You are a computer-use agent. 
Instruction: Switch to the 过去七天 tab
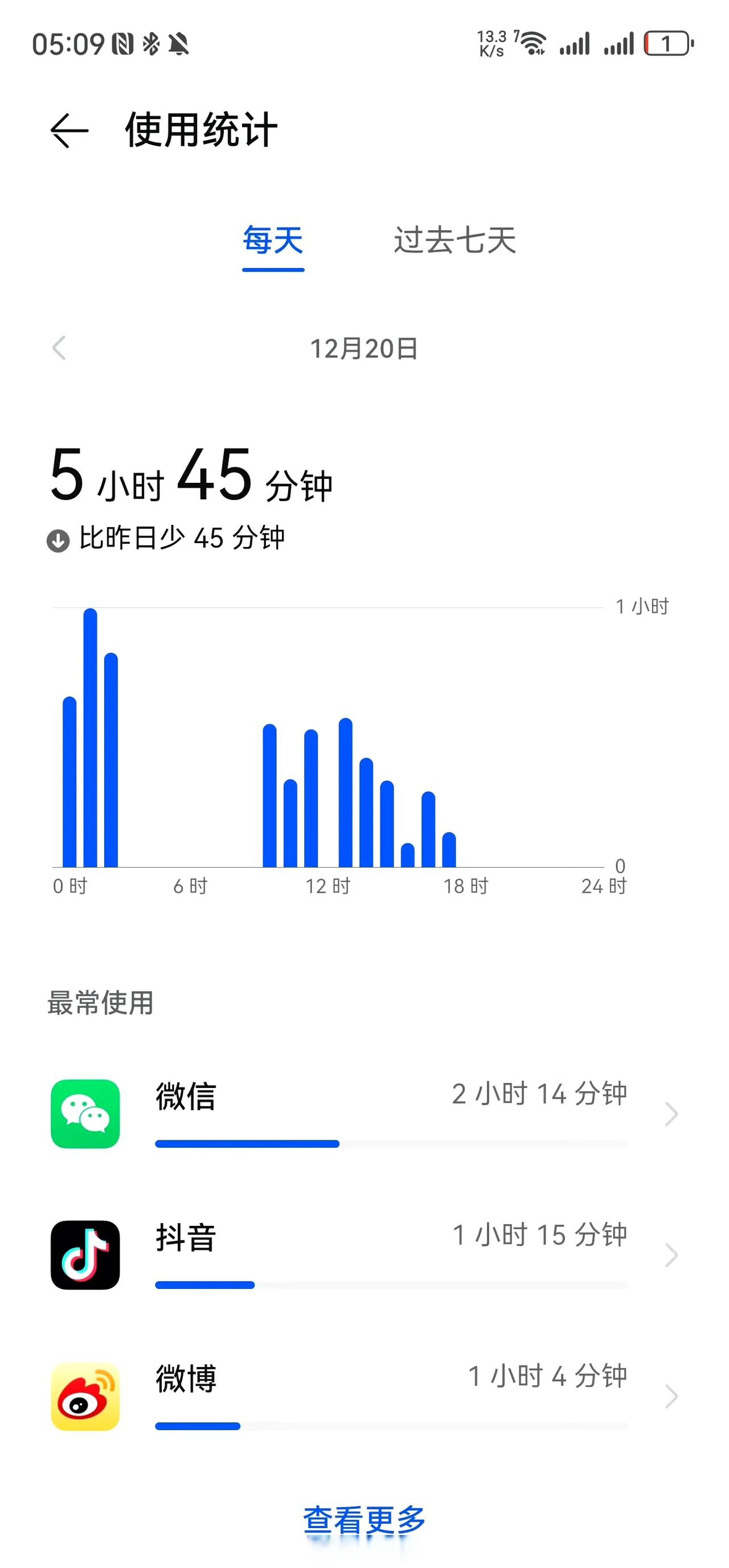(454, 240)
